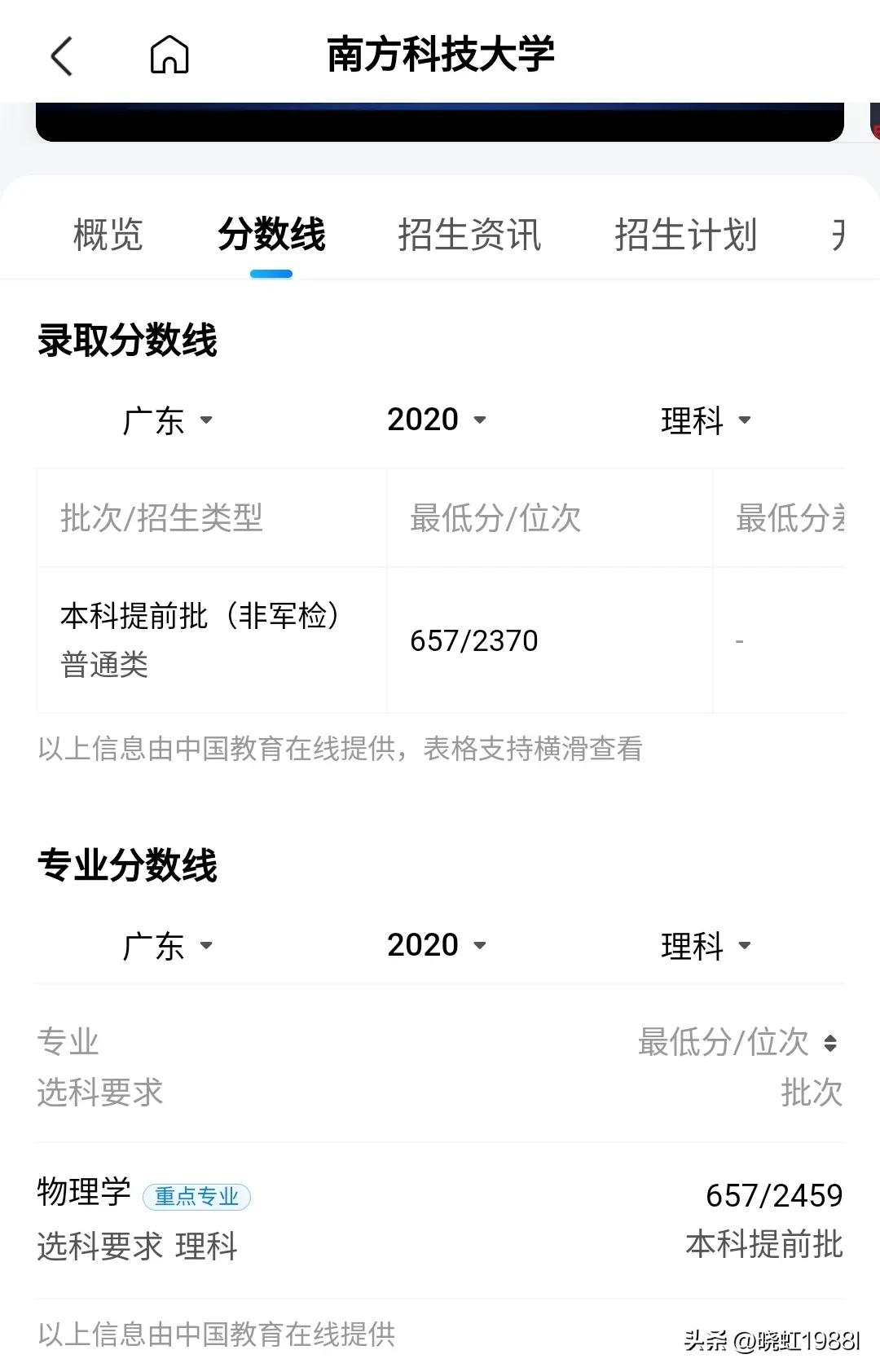This screenshot has width=880, height=1372.
Task: Tap the 南方科技大学 title text
Action: pyautogui.click(x=440, y=55)
